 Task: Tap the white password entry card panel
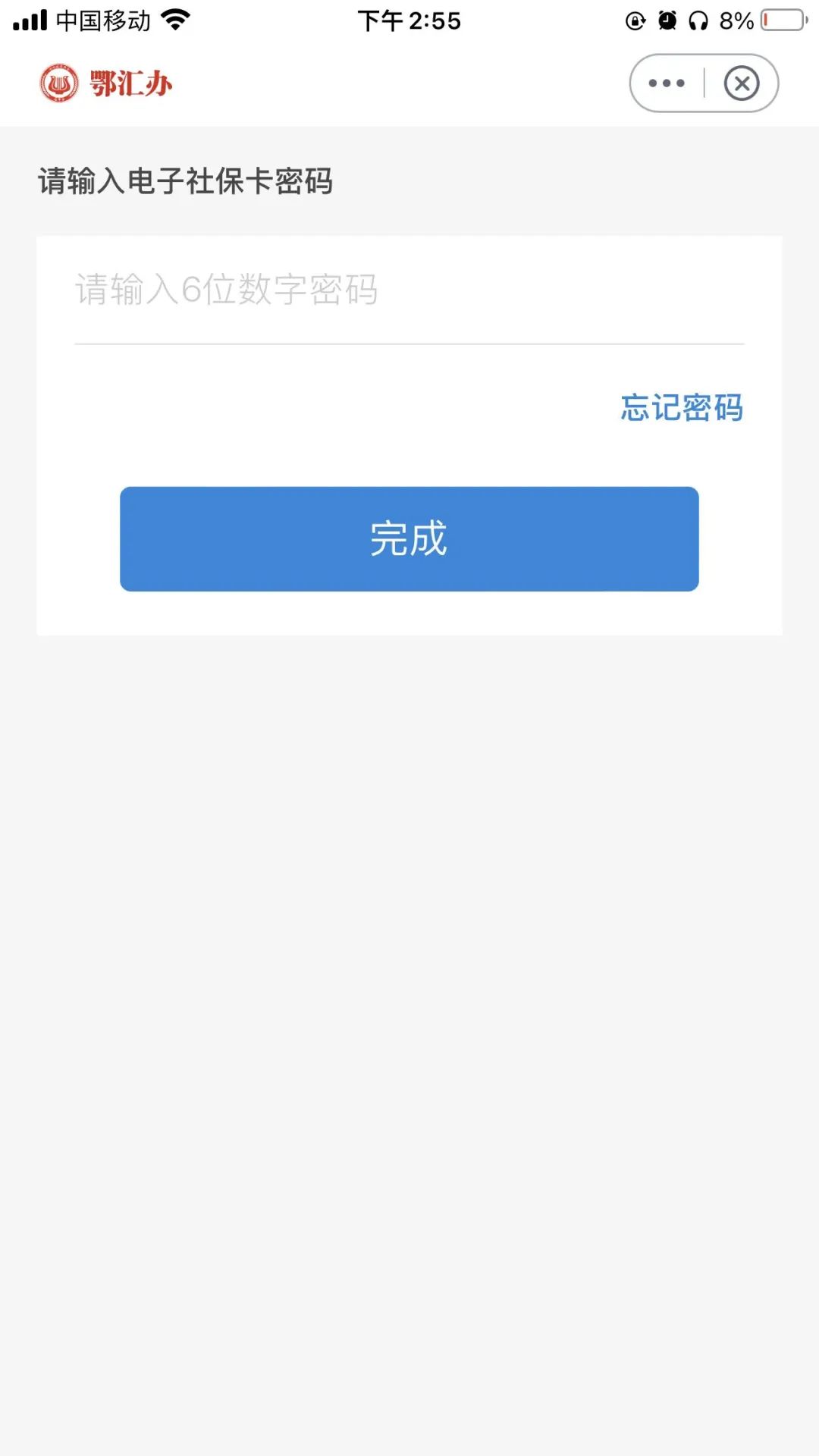[x=409, y=455]
